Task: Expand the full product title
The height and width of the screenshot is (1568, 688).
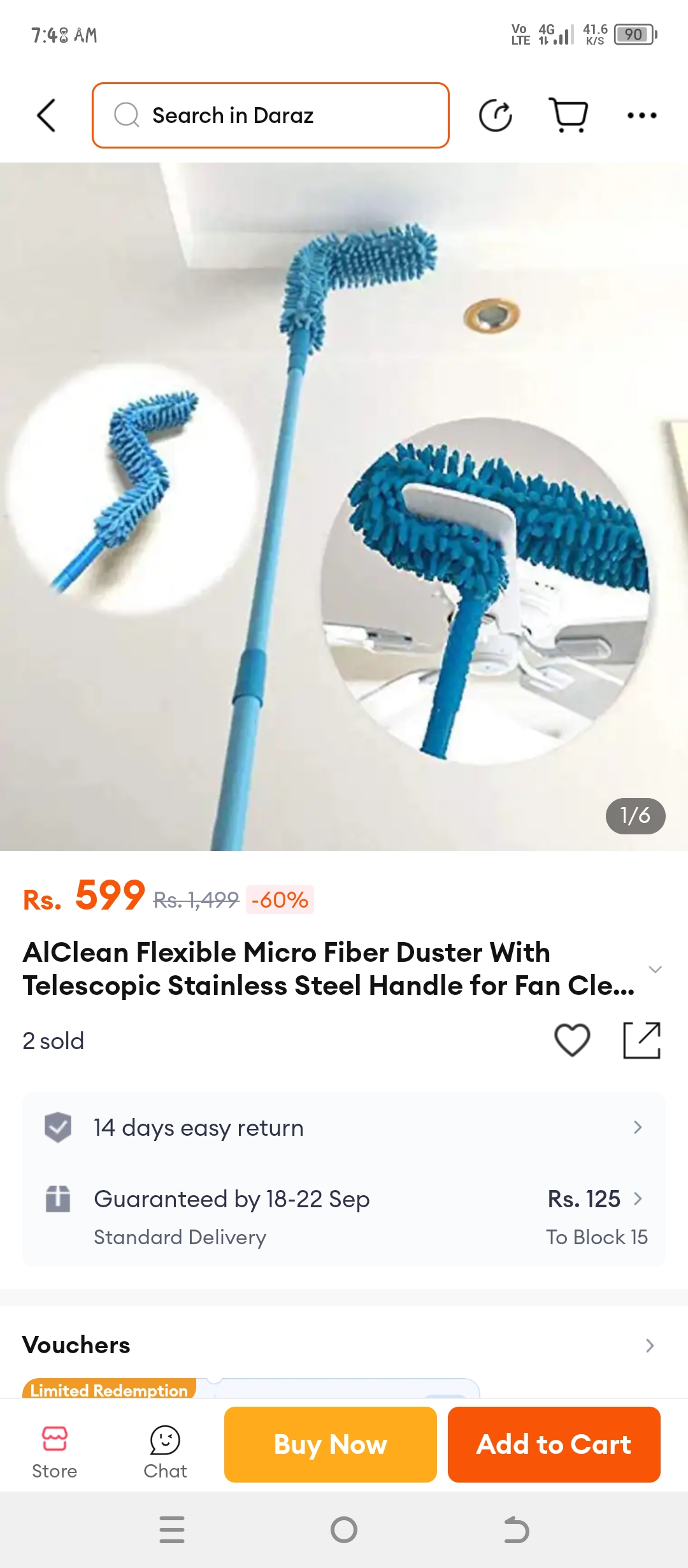Action: point(655,969)
